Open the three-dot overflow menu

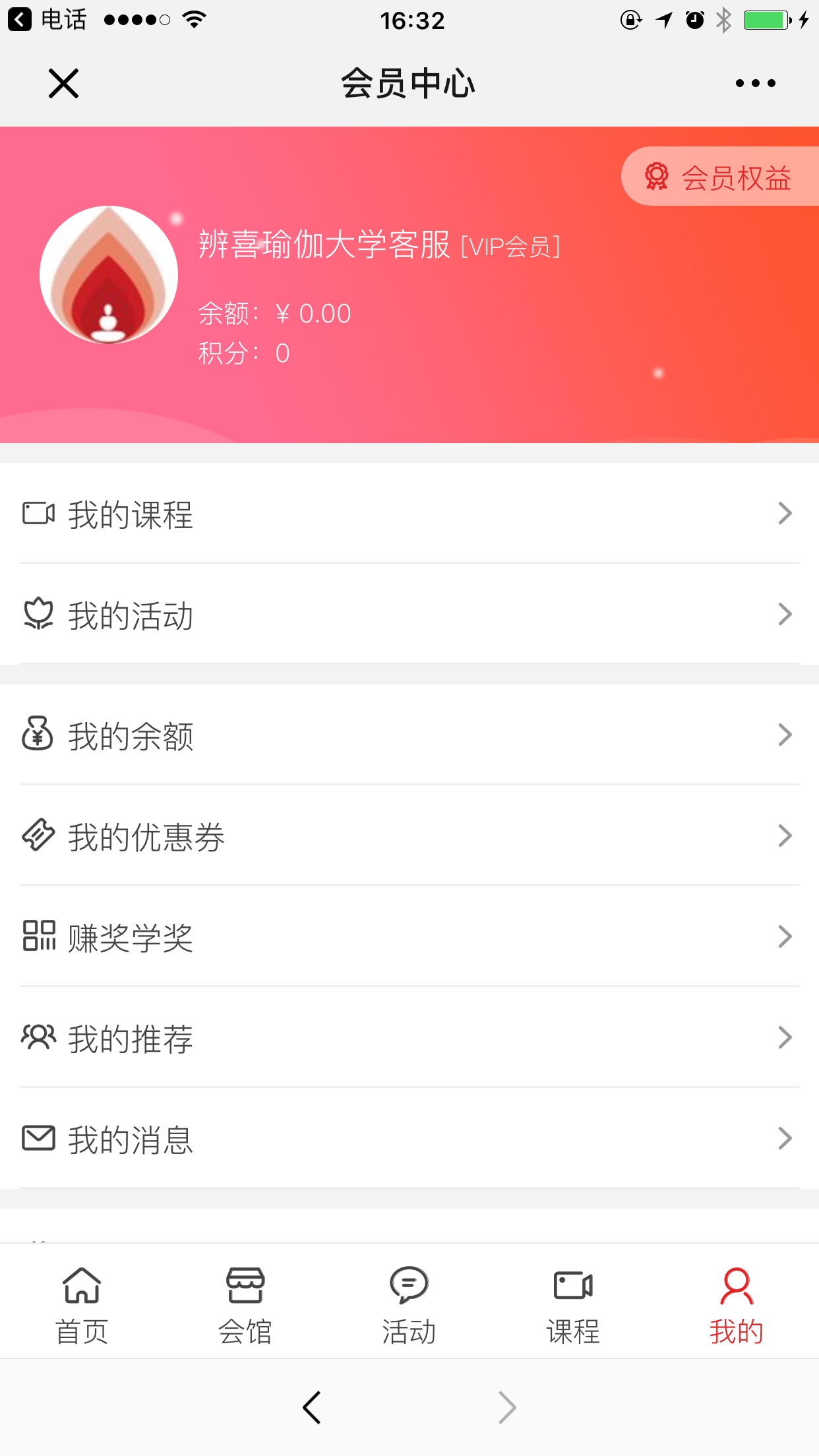(x=755, y=84)
